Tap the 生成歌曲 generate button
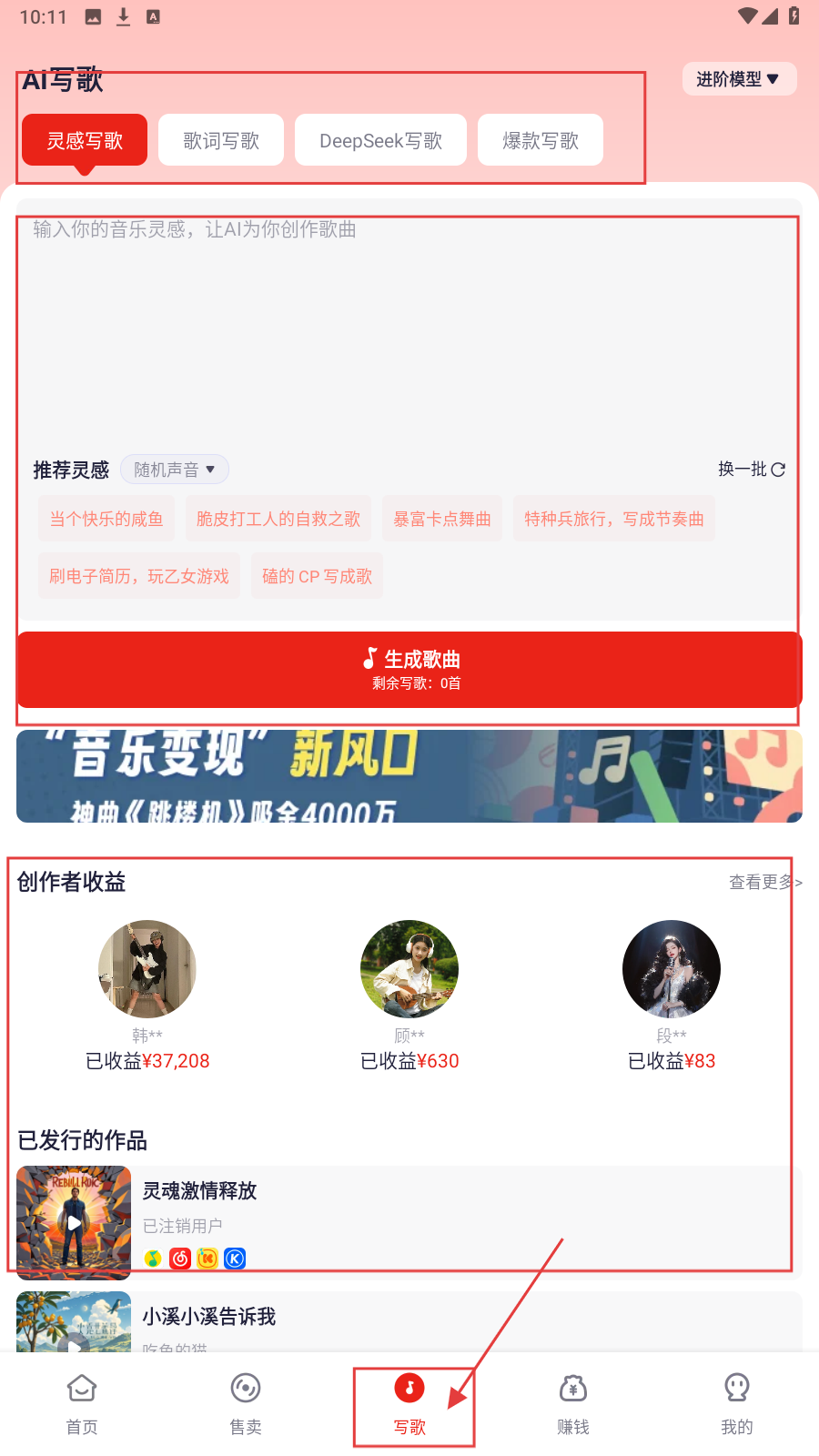 [x=409, y=670]
